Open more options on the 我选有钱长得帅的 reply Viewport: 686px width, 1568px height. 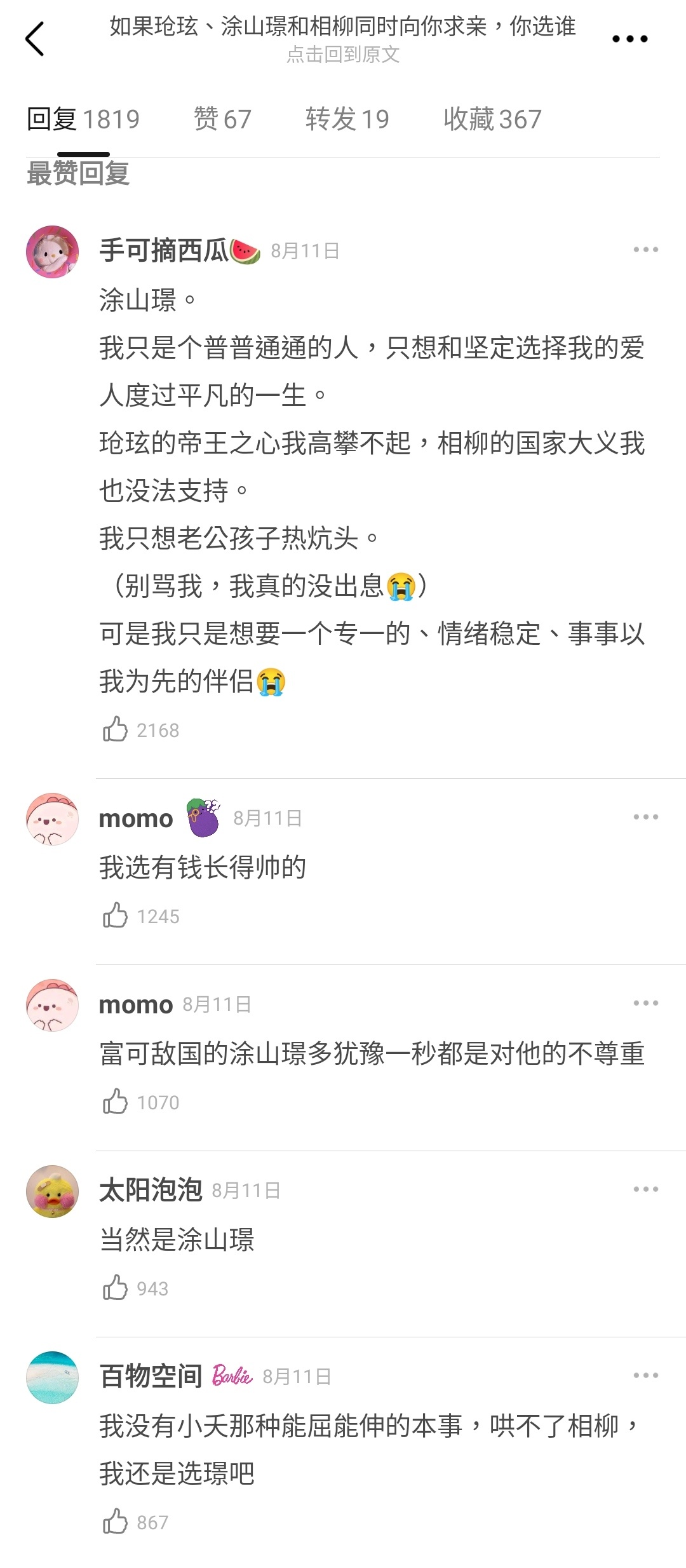point(645,817)
